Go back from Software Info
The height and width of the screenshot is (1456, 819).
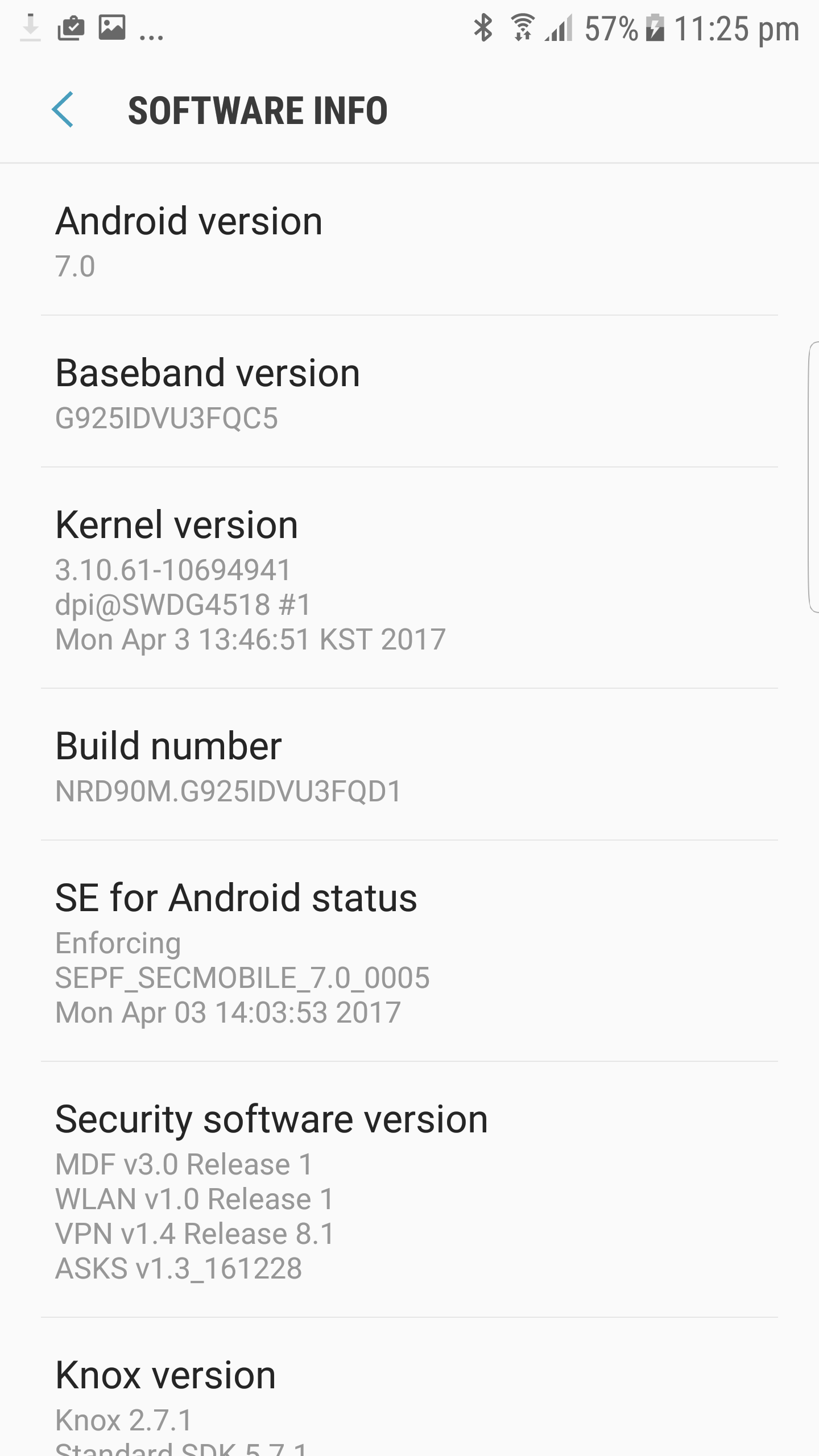click(63, 110)
